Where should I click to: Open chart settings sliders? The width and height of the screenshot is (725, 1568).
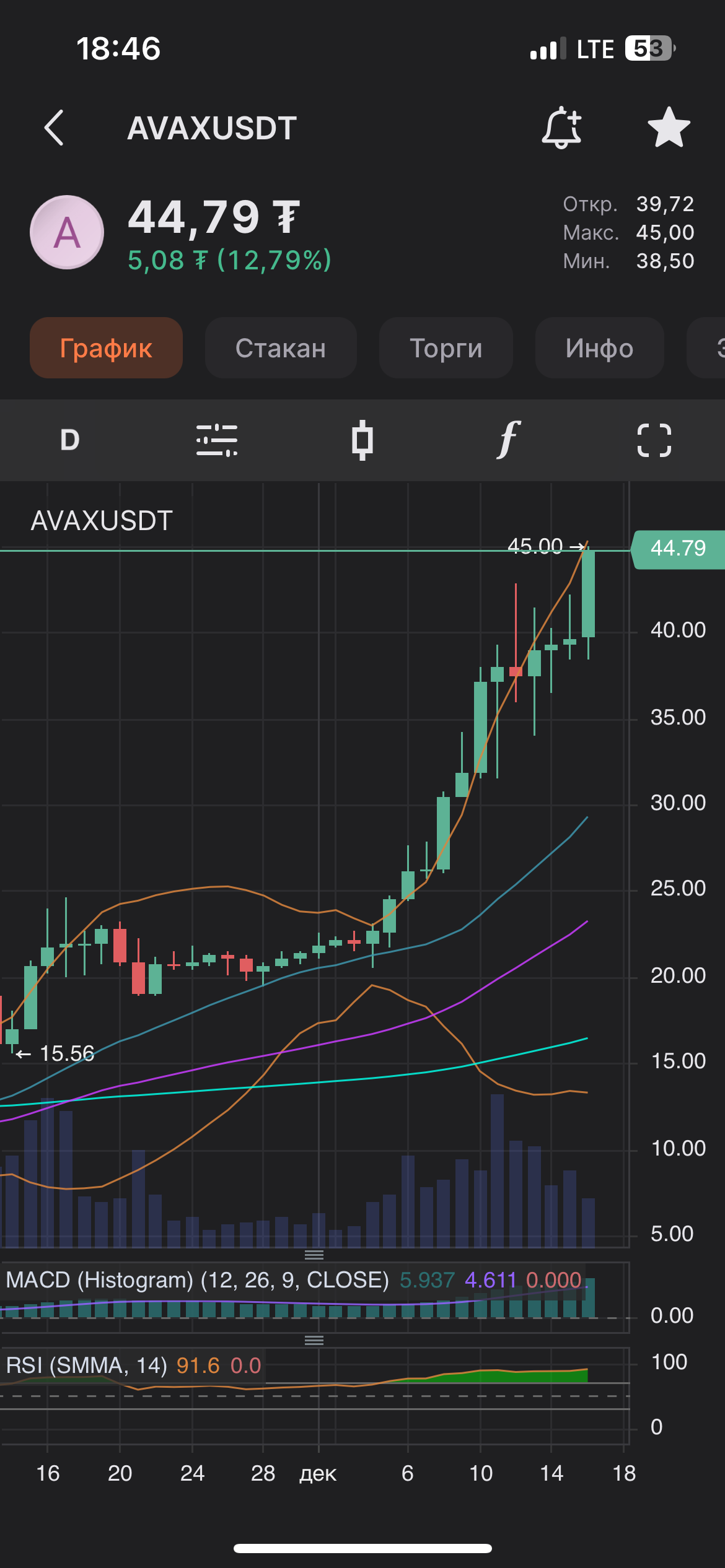[x=217, y=440]
